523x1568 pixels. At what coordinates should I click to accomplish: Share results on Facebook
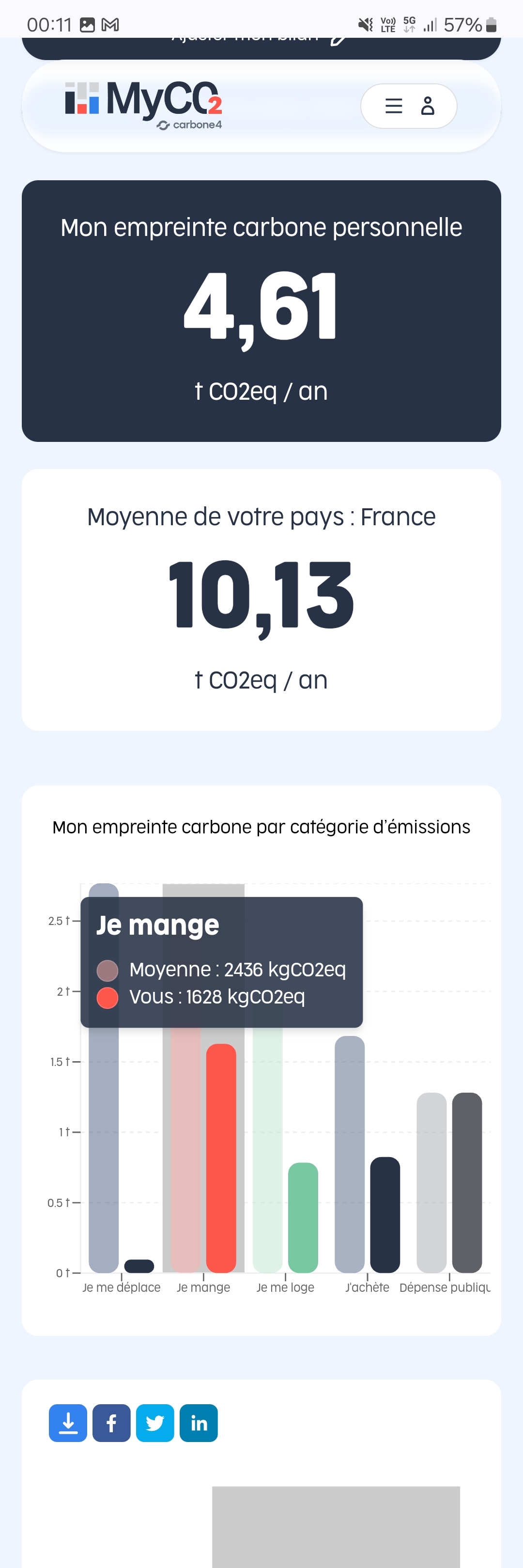(111, 1423)
